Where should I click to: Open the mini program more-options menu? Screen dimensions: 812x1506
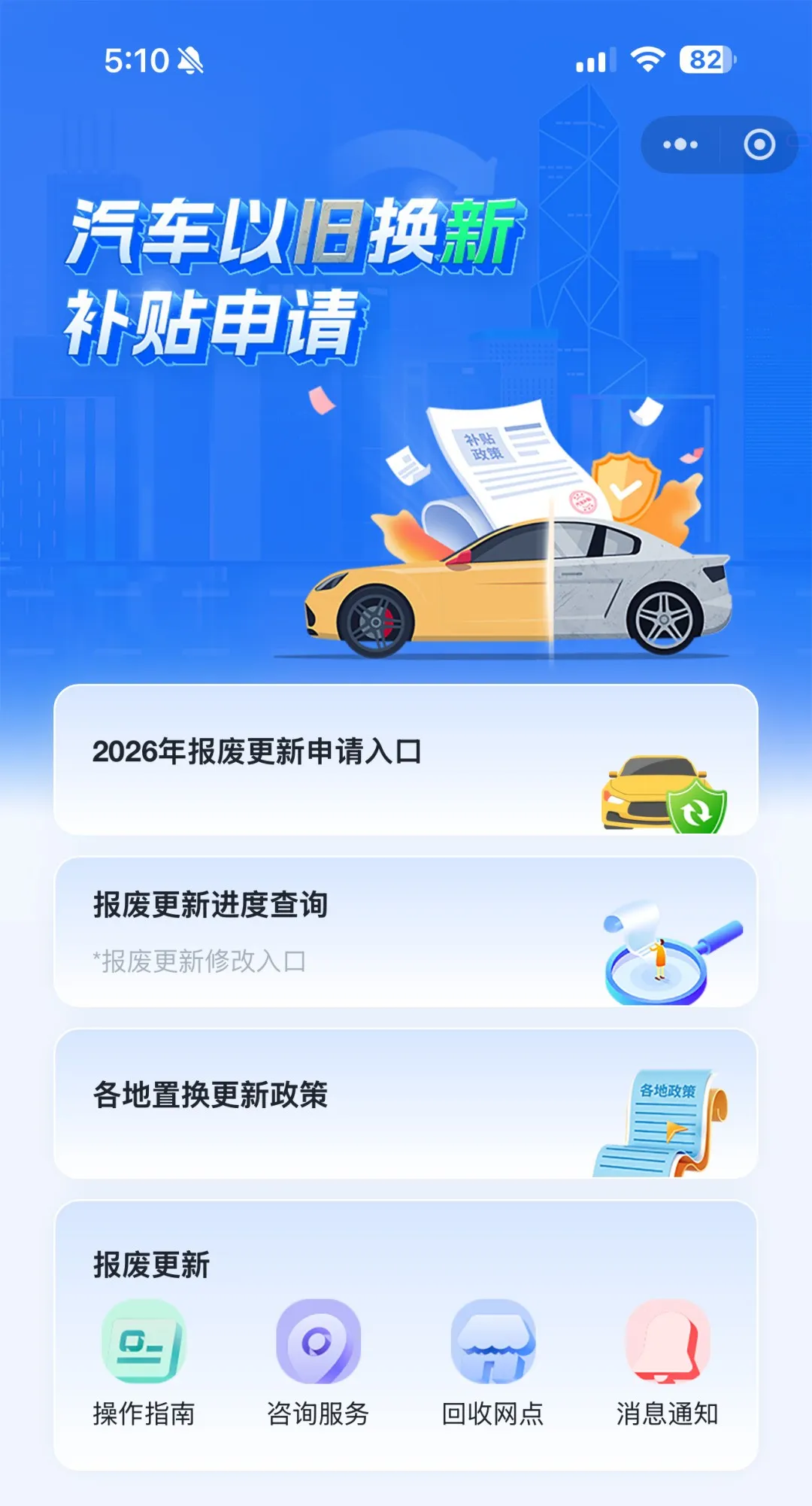click(x=680, y=144)
